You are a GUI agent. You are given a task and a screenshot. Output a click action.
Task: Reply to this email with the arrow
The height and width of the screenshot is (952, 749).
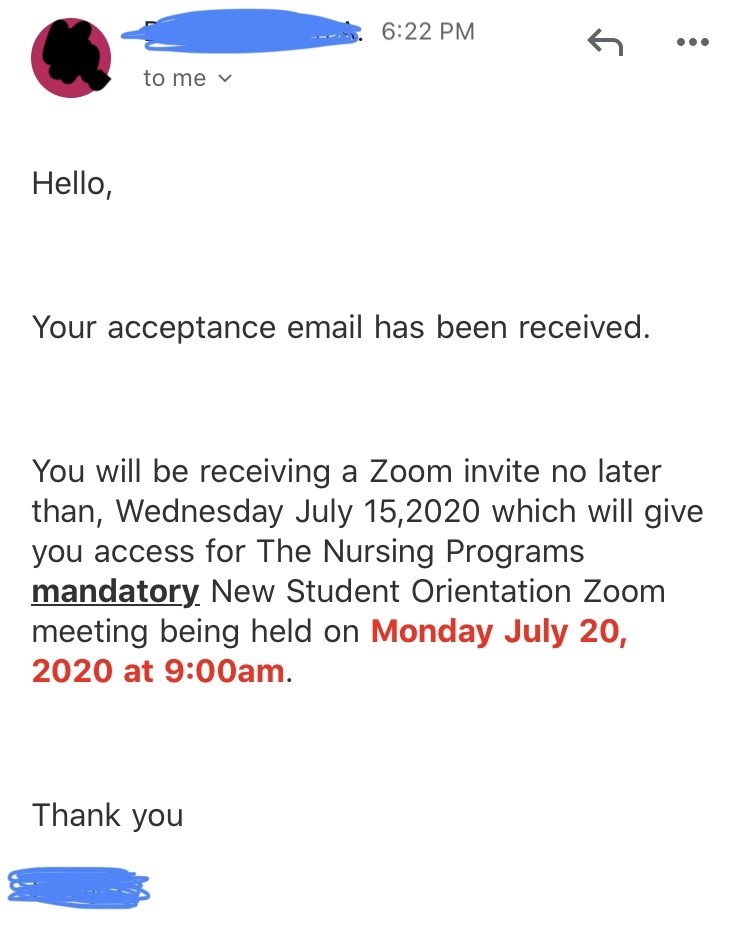tap(604, 42)
